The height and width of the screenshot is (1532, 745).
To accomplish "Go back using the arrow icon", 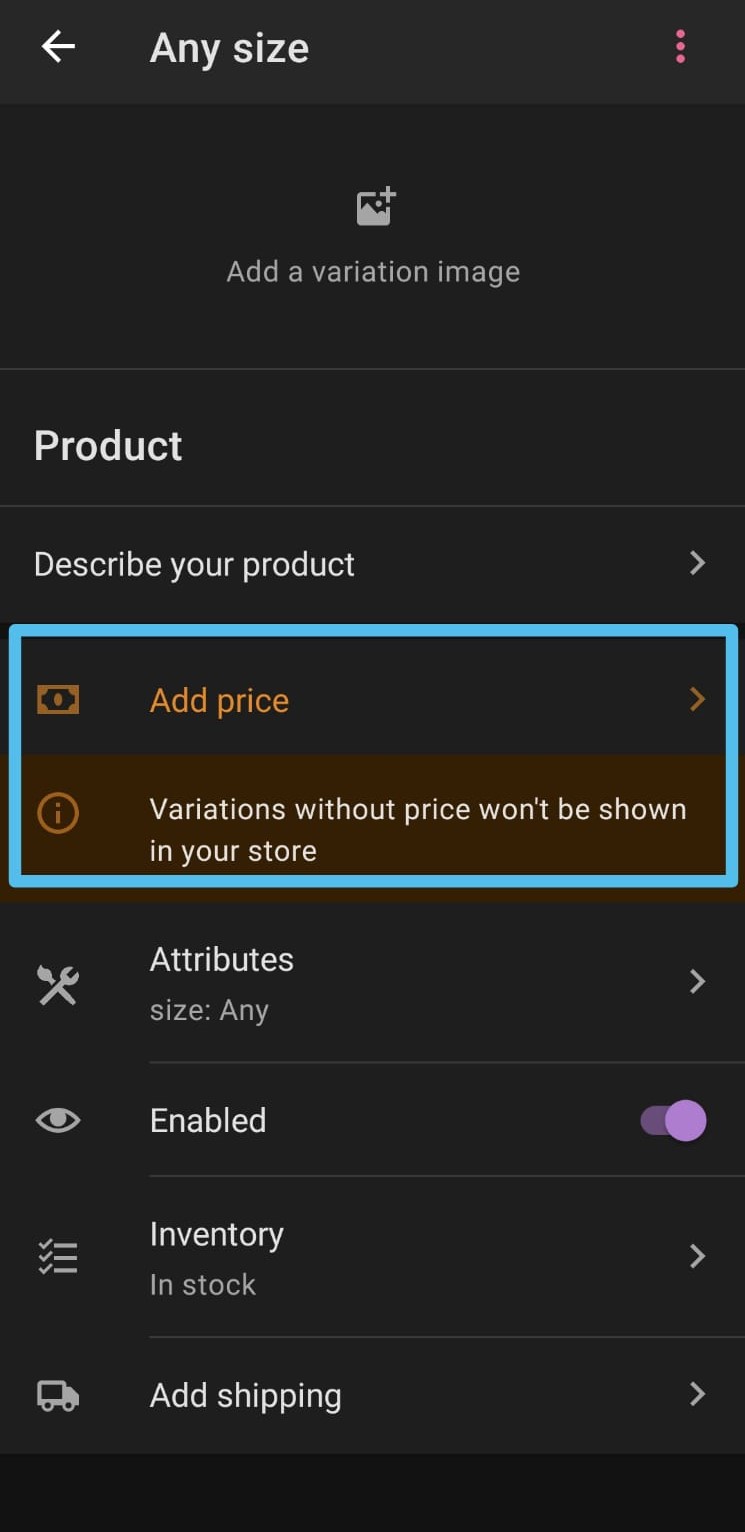I will click(x=58, y=47).
